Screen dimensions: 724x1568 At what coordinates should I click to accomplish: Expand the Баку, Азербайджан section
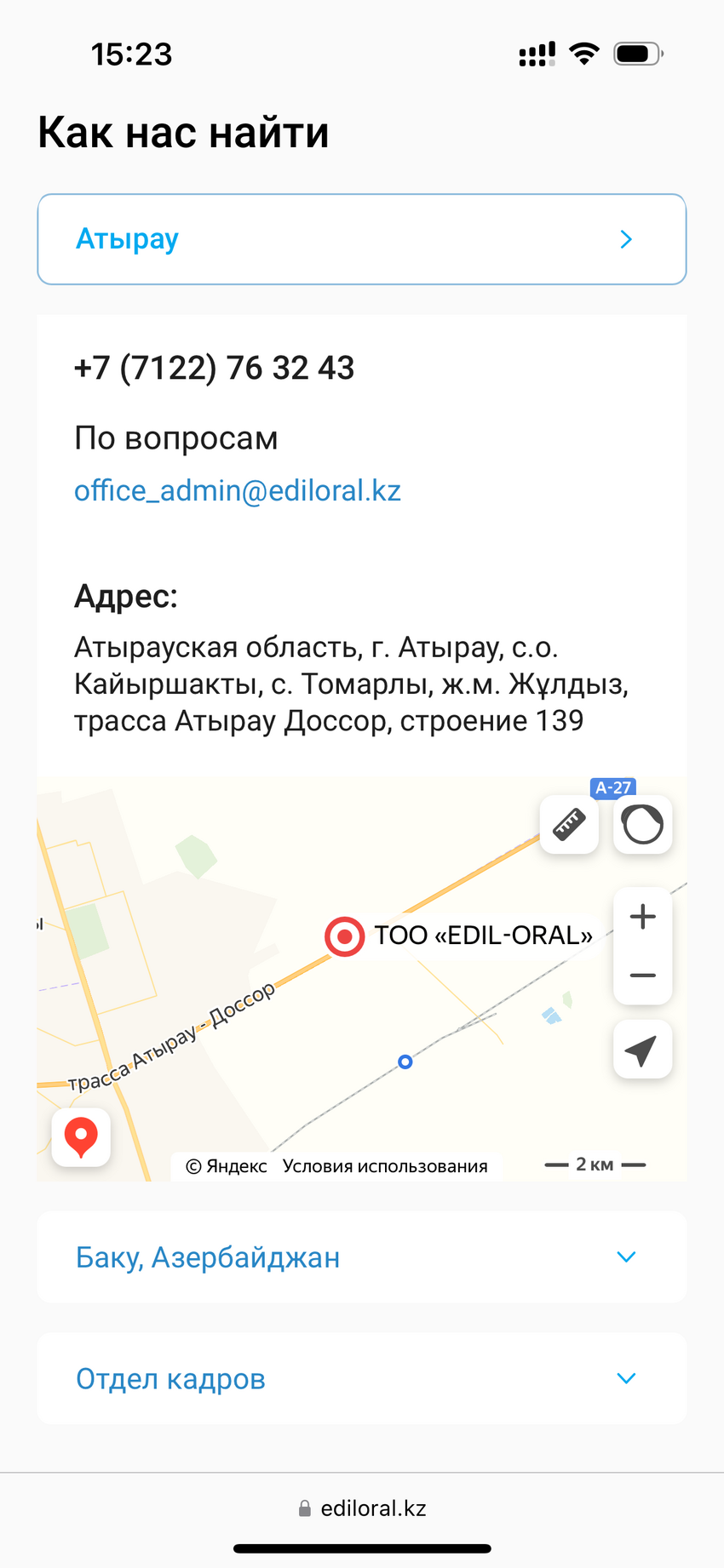pyautogui.click(x=361, y=1257)
